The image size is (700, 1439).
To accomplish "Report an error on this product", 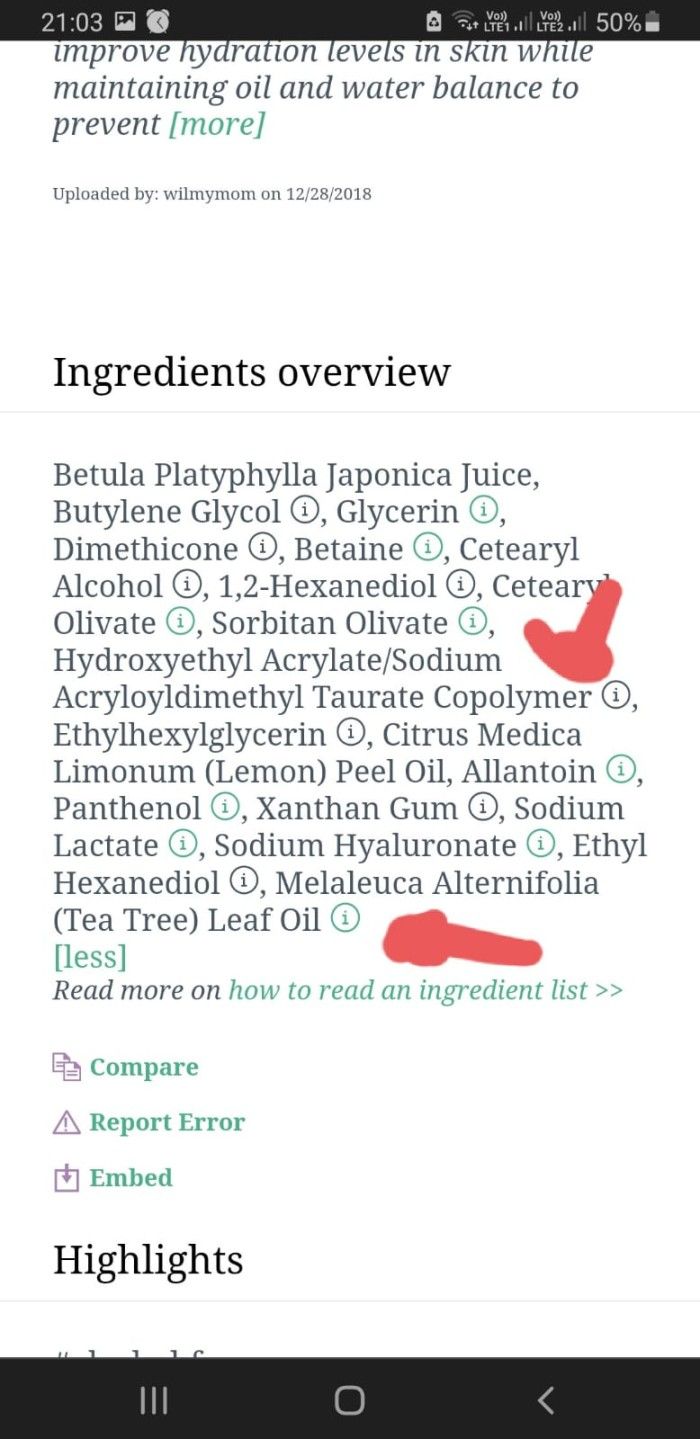I will point(166,1122).
